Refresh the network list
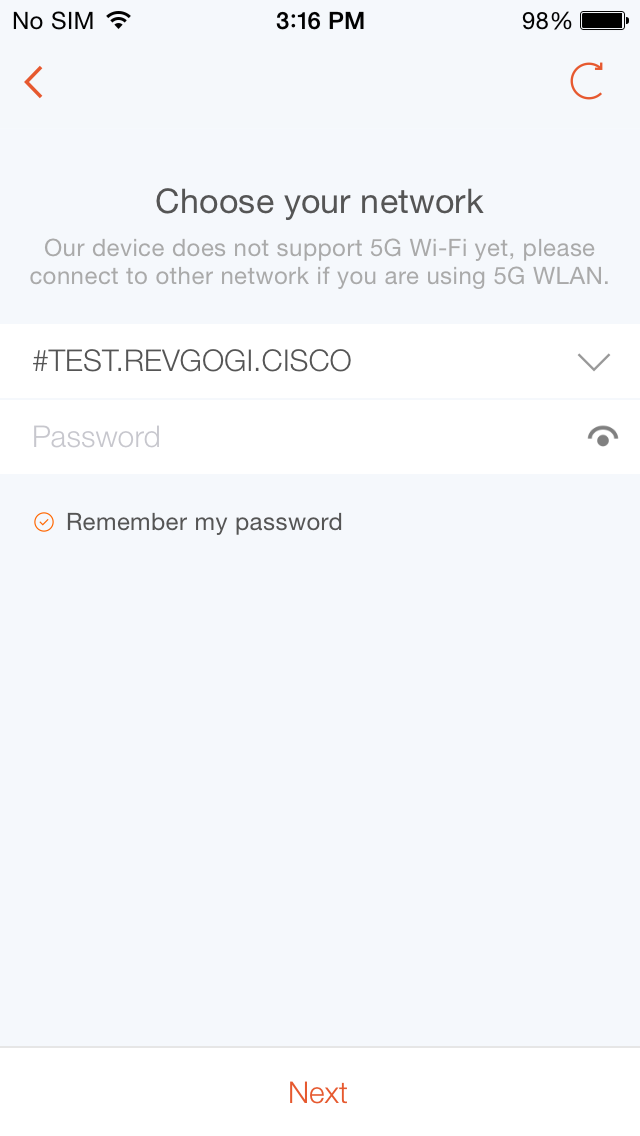 (x=586, y=80)
